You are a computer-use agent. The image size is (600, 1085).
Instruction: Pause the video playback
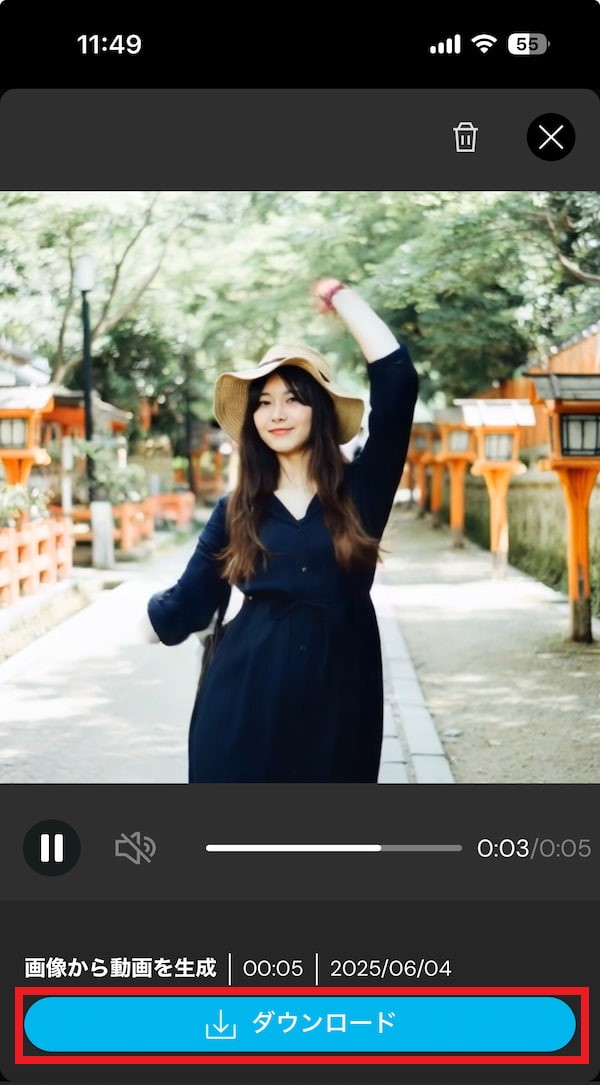[52, 848]
